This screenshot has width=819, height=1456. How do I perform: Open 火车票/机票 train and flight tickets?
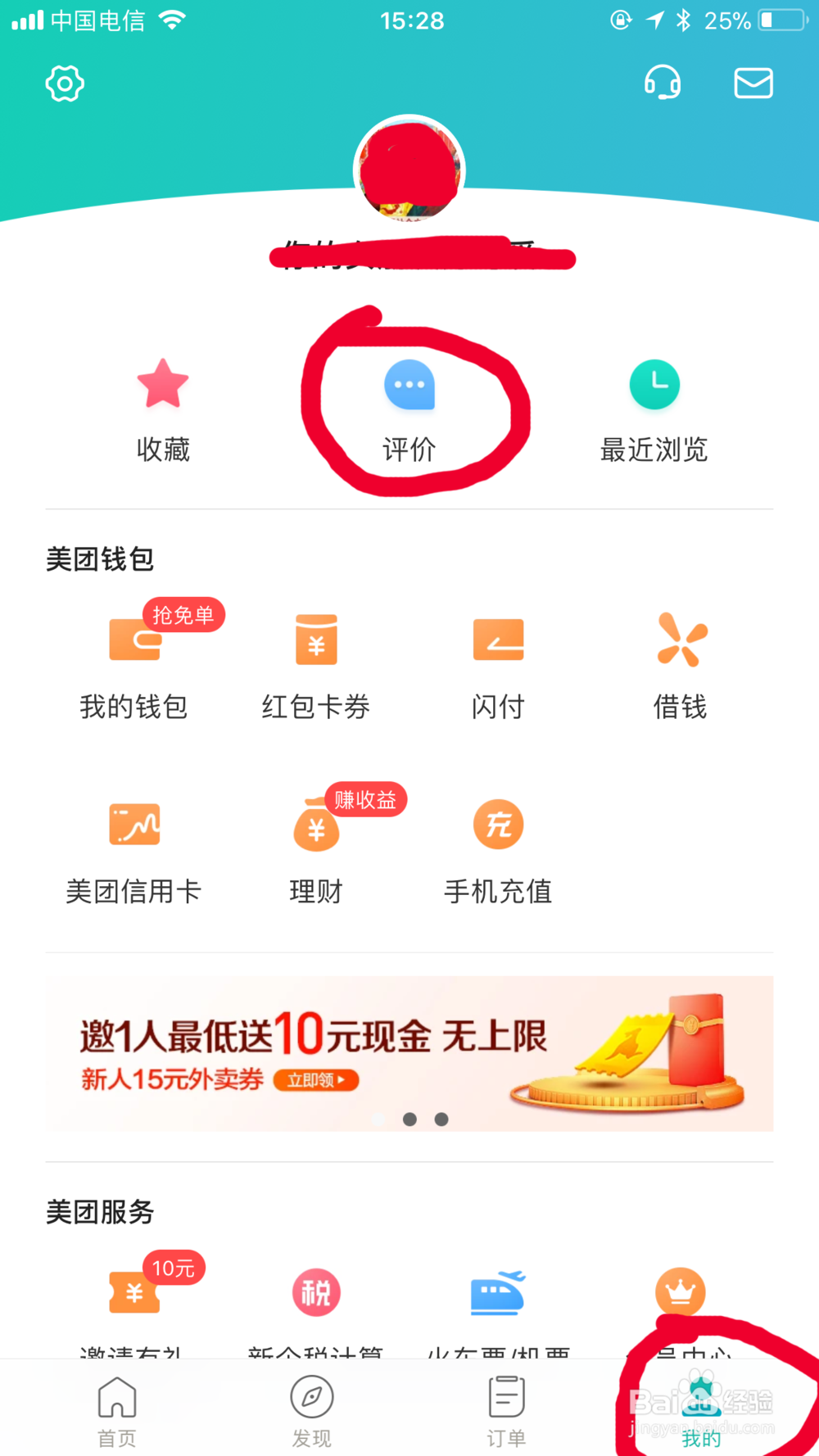pos(498,1302)
